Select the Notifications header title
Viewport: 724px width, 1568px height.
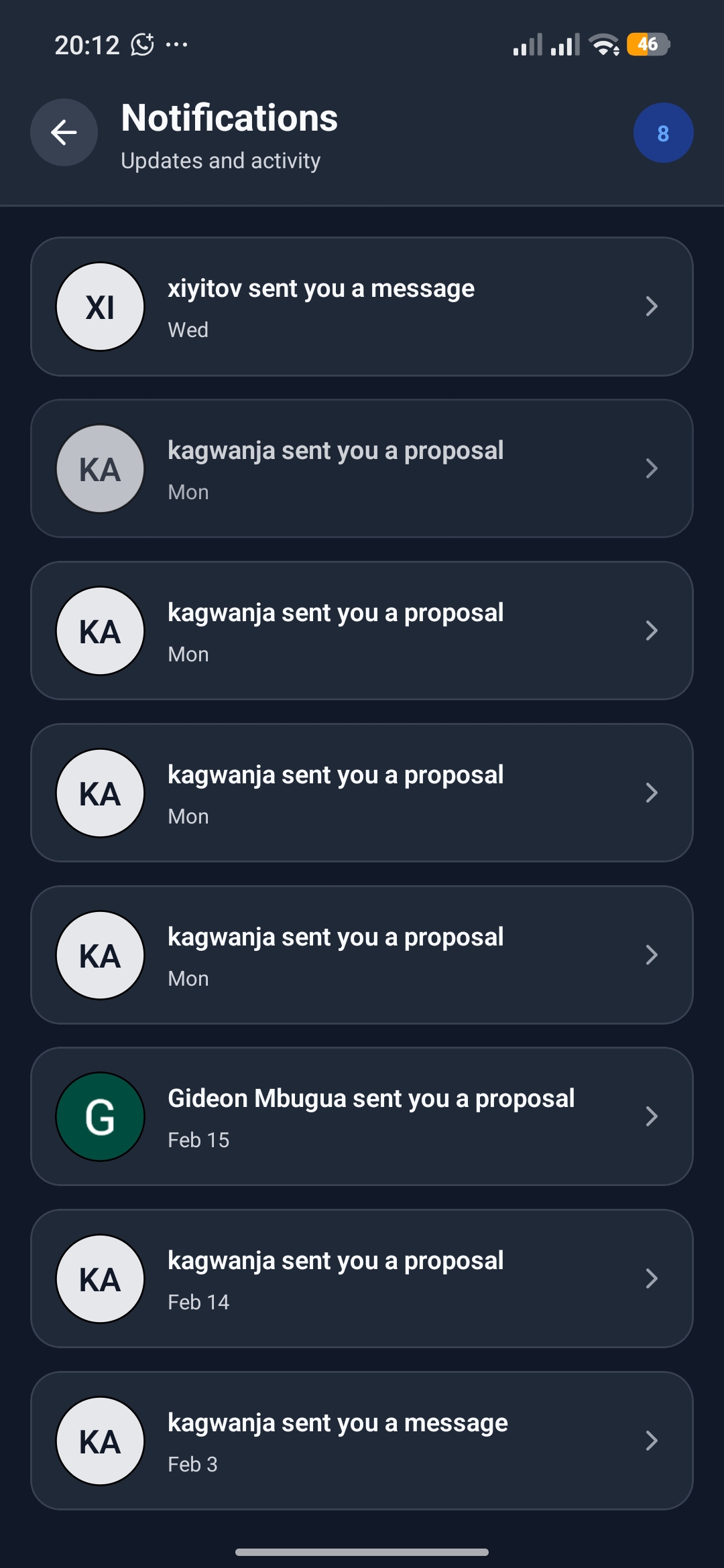coord(229,119)
